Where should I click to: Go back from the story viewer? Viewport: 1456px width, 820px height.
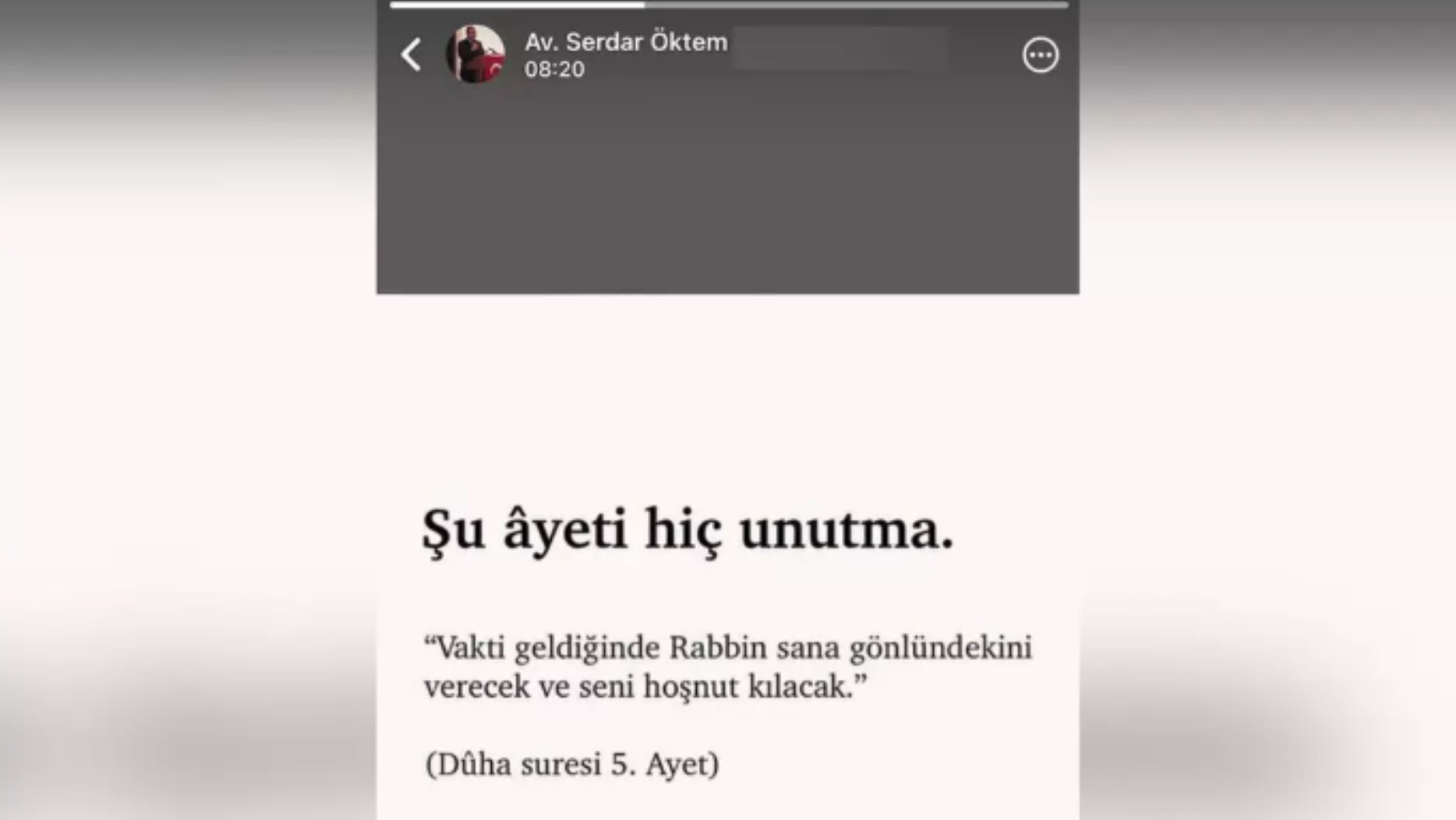411,55
